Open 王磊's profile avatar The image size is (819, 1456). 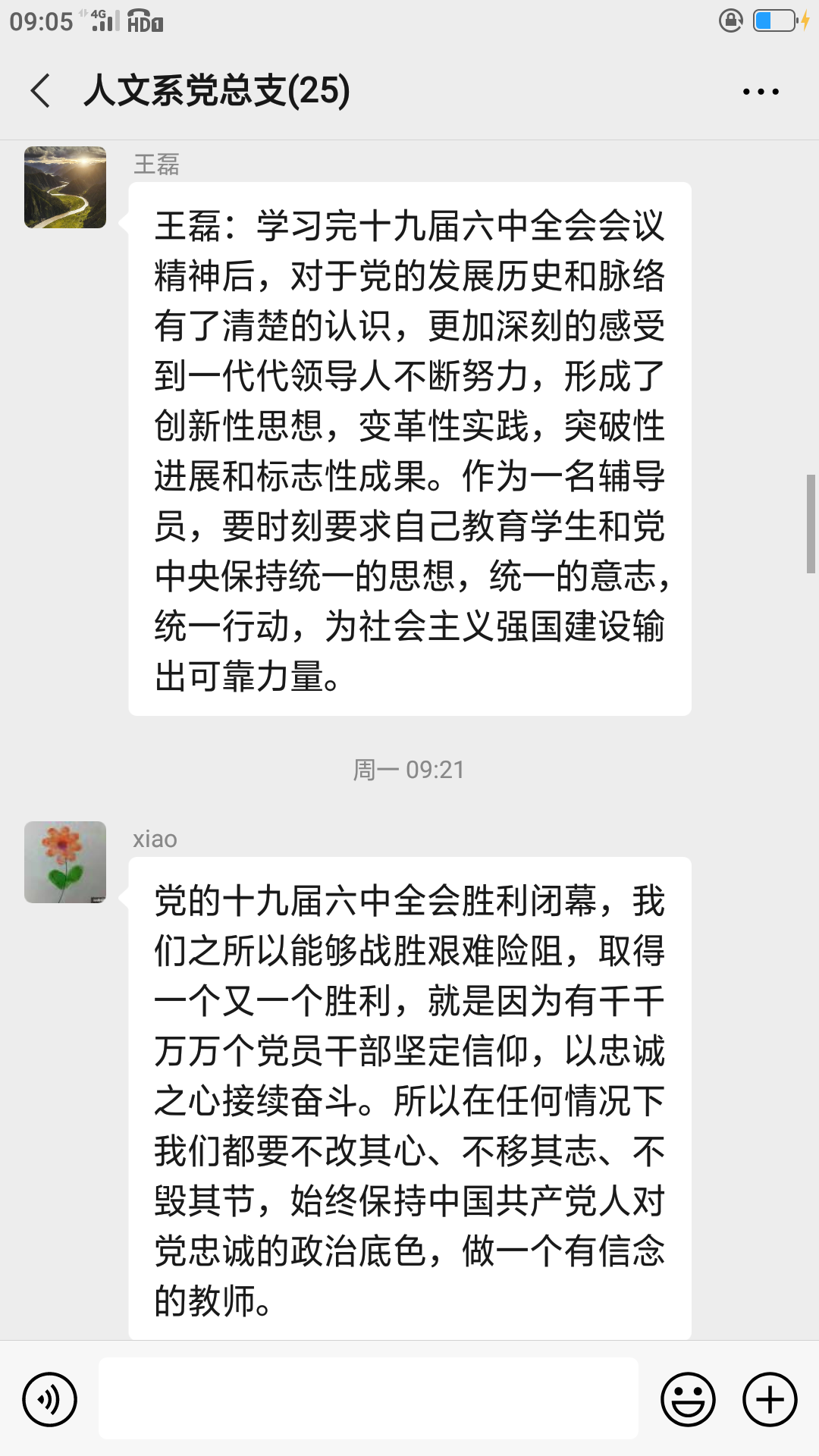(65, 187)
